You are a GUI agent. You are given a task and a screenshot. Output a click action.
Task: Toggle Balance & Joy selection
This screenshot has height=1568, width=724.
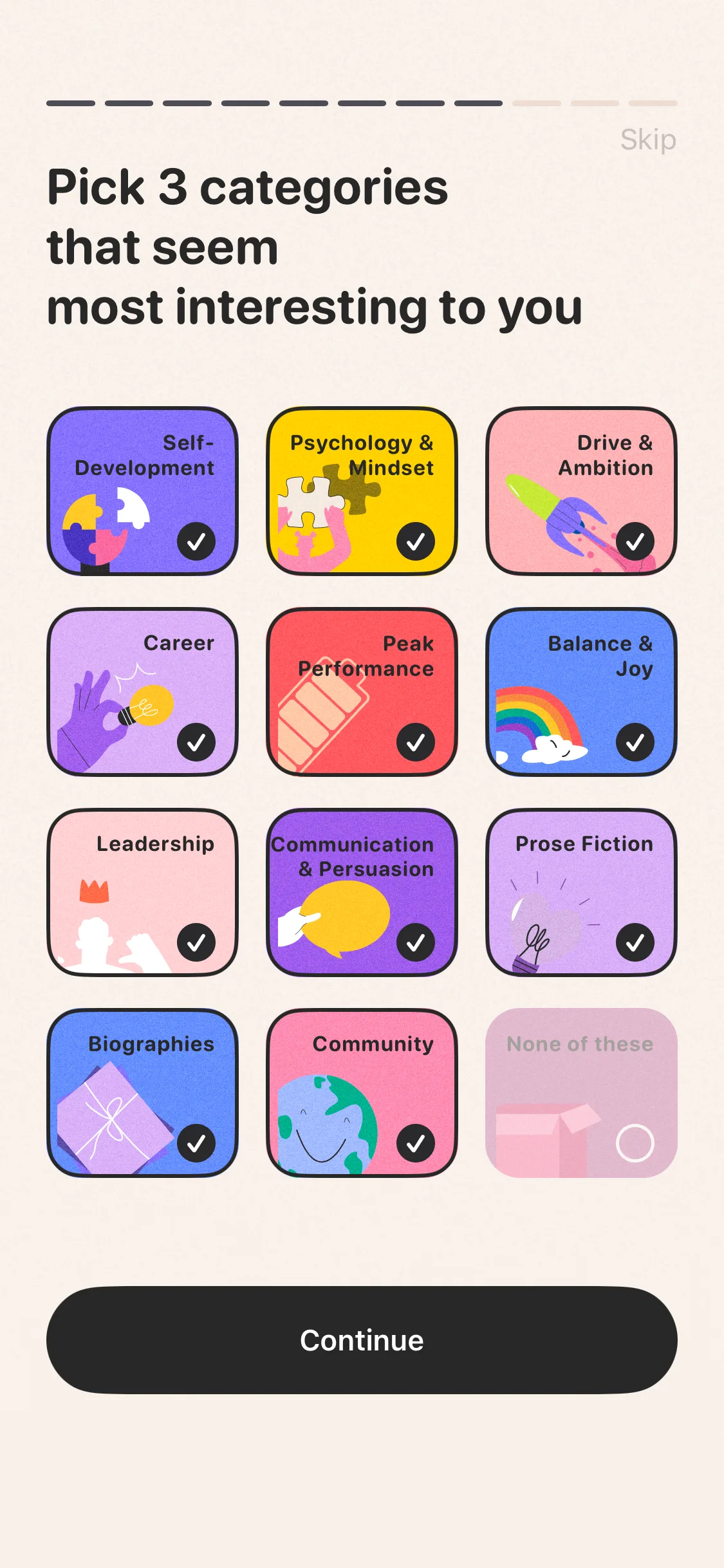(x=581, y=692)
